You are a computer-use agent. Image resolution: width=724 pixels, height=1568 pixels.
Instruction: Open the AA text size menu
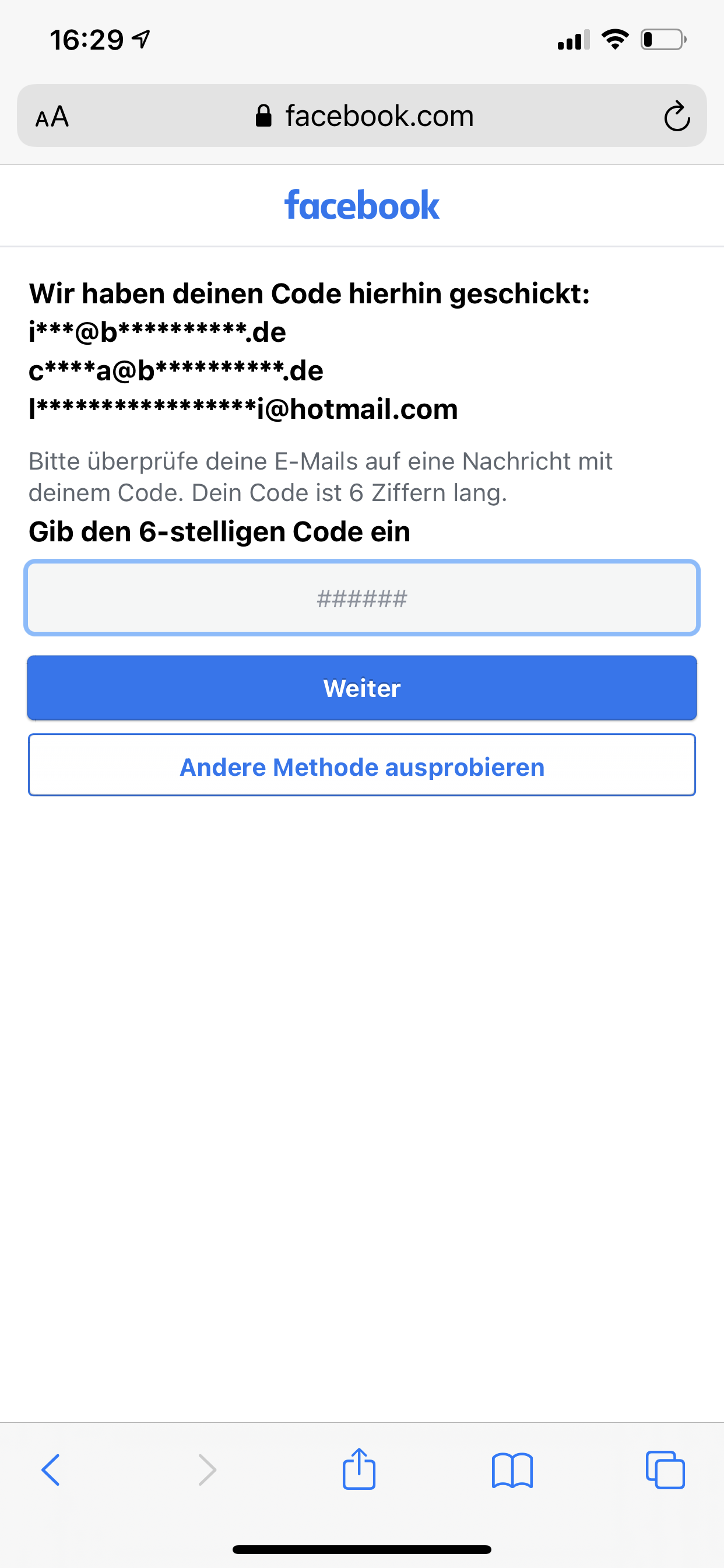coord(52,116)
